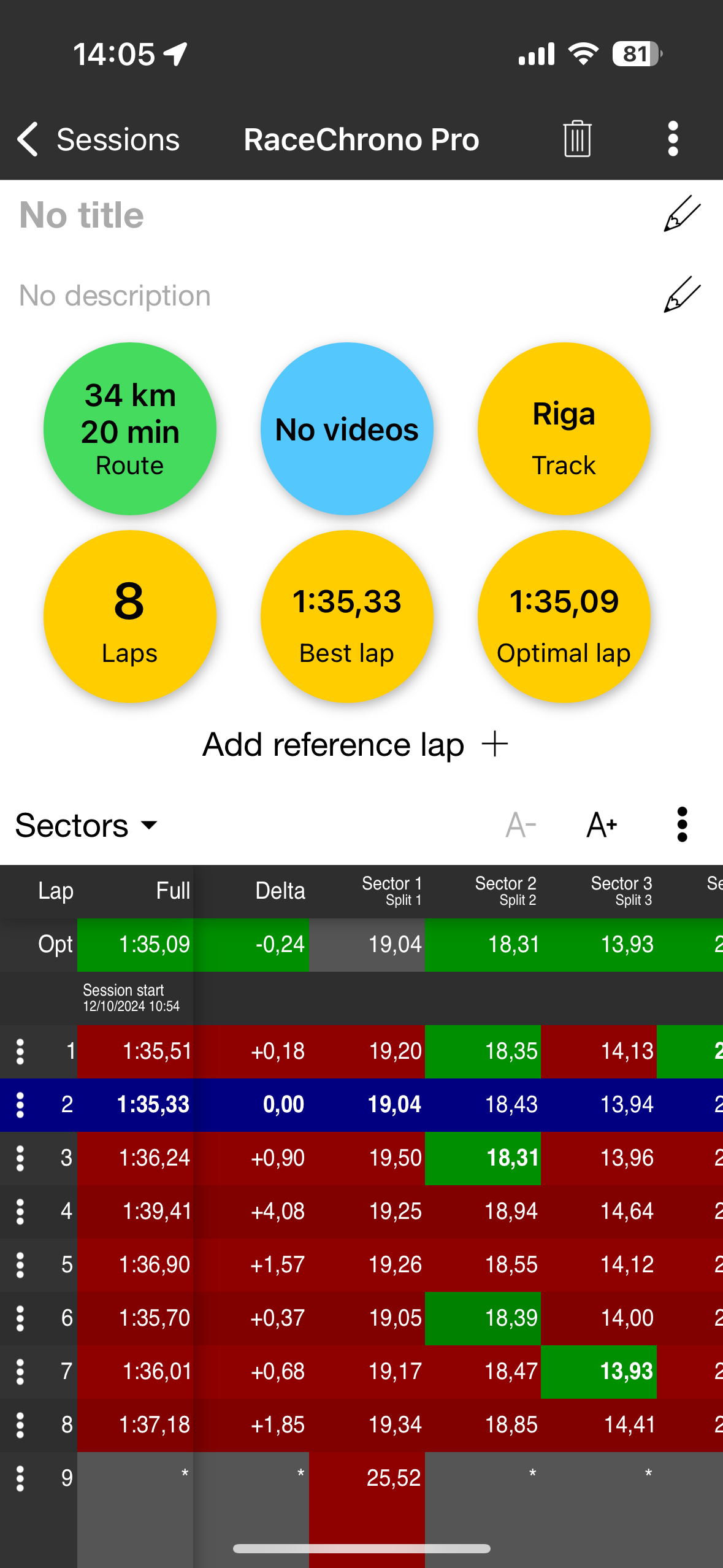Screen dimensions: 723x1568
Task: Edit the session description
Action: [x=682, y=295]
